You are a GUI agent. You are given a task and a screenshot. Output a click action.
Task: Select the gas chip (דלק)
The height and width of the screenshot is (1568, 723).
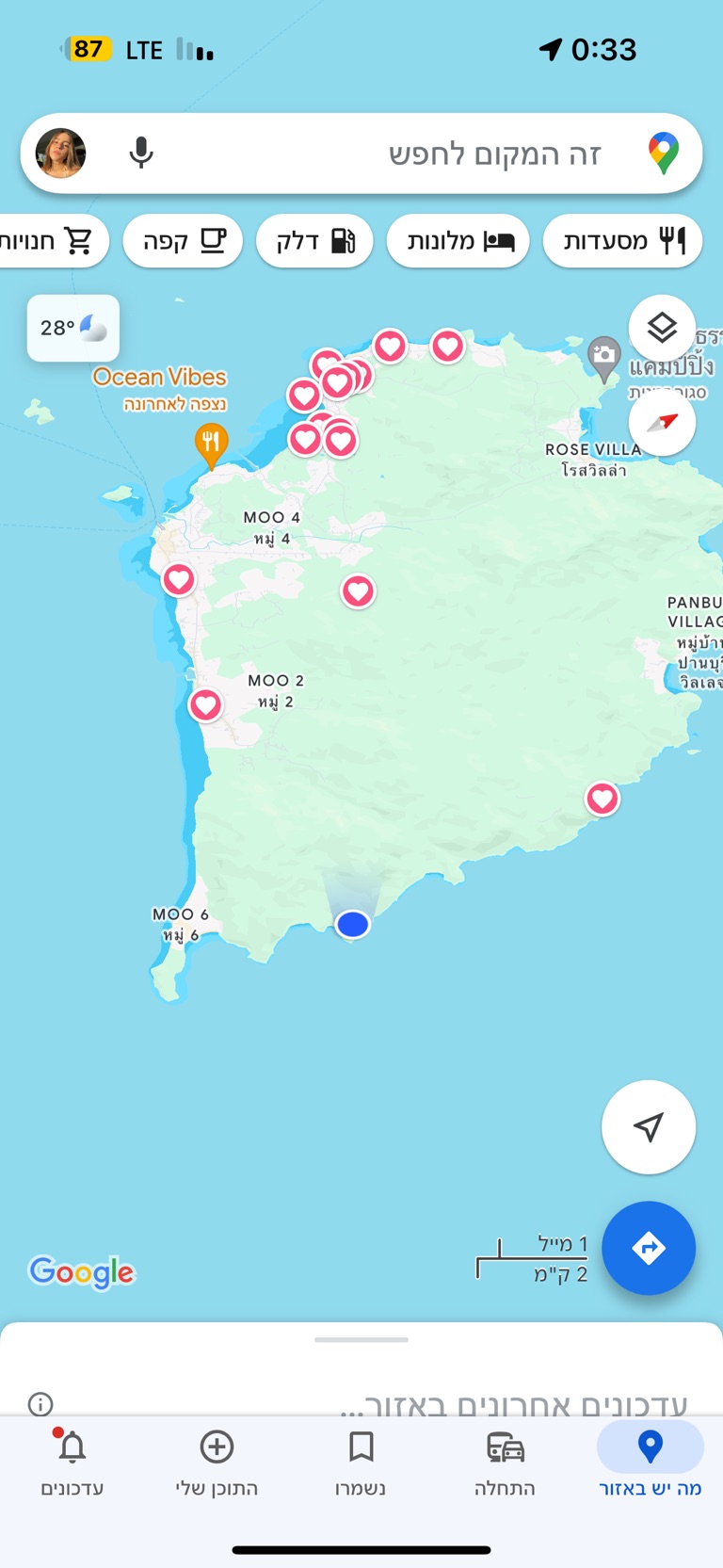pos(314,241)
